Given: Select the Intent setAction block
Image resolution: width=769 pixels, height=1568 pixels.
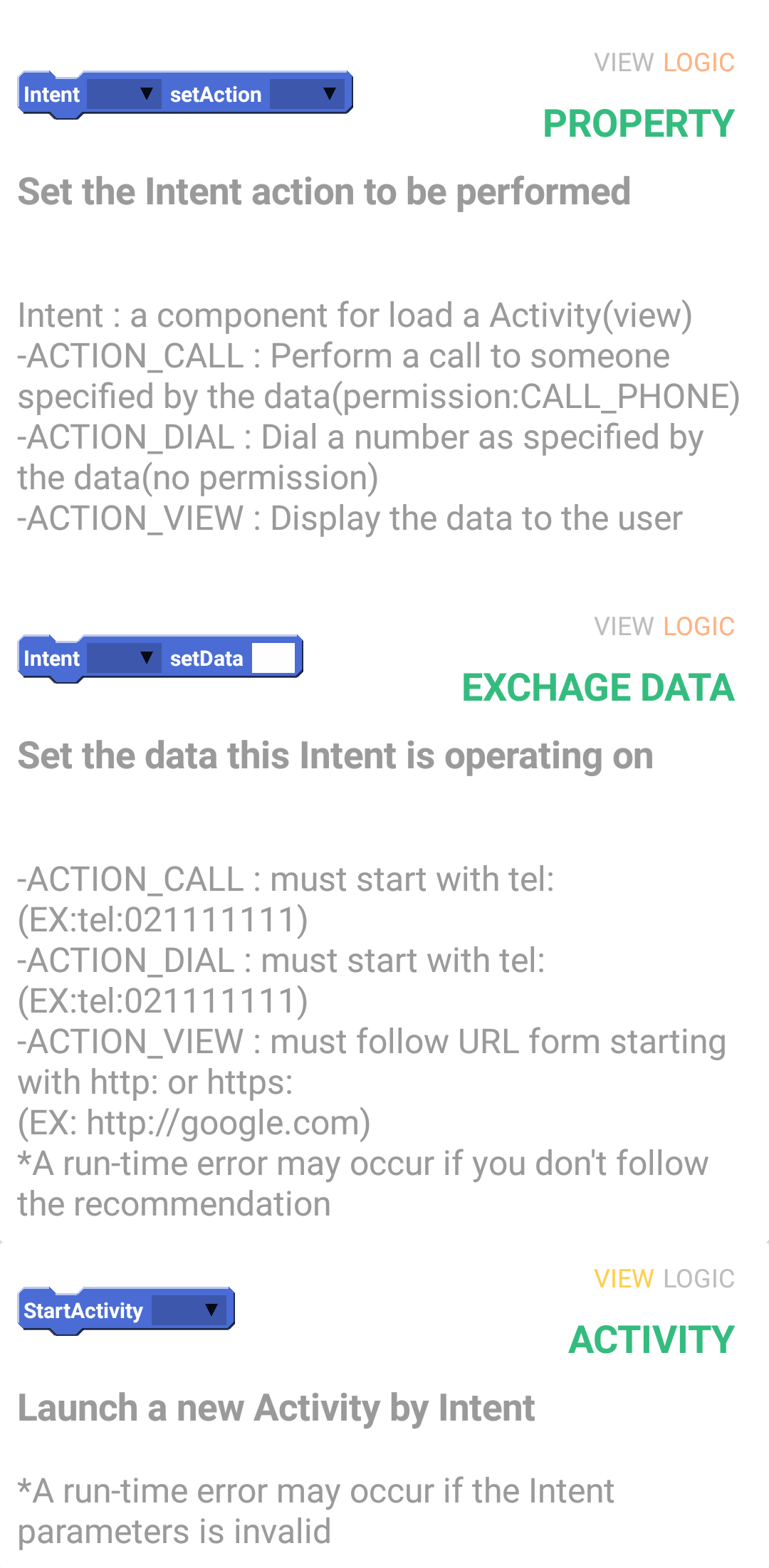Looking at the screenshot, I should 185,93.
